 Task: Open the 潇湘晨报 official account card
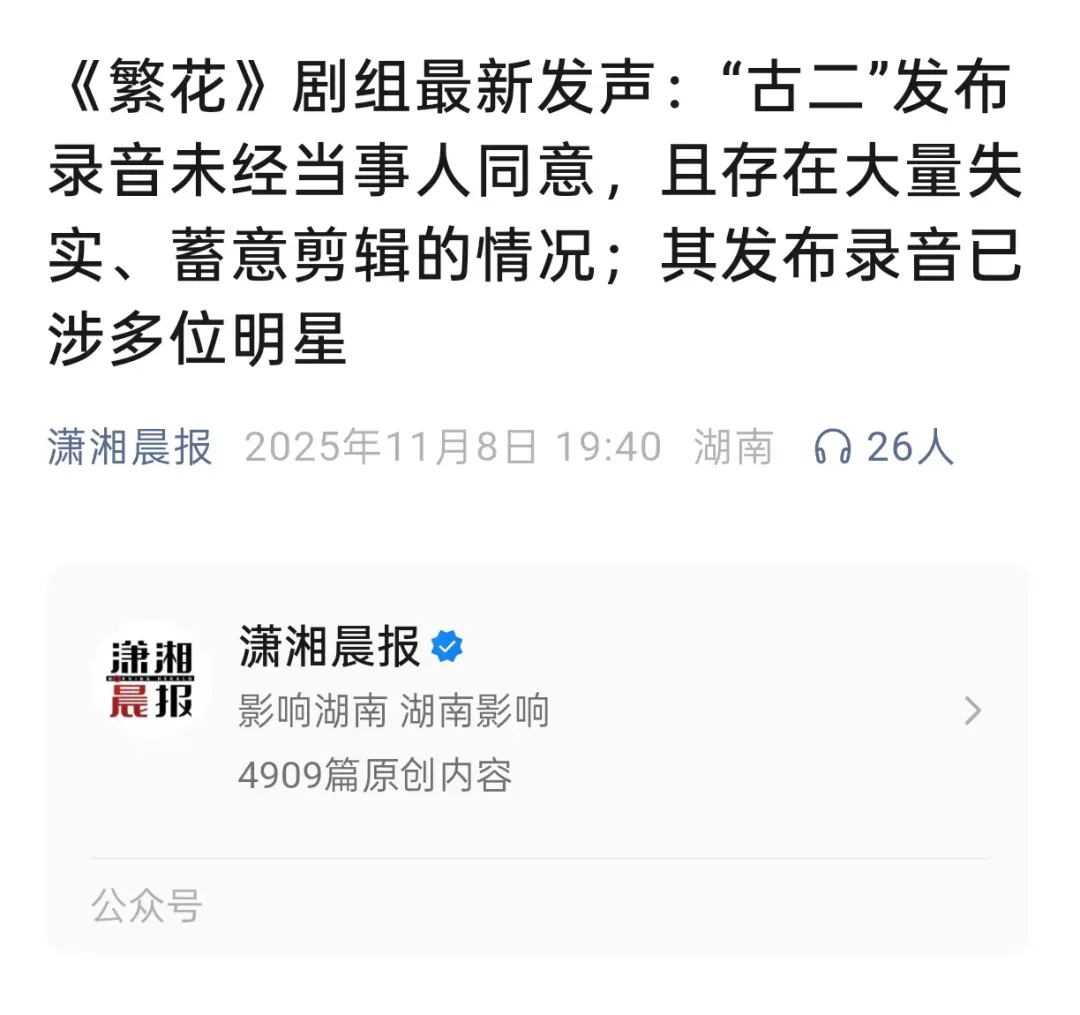pos(538,710)
